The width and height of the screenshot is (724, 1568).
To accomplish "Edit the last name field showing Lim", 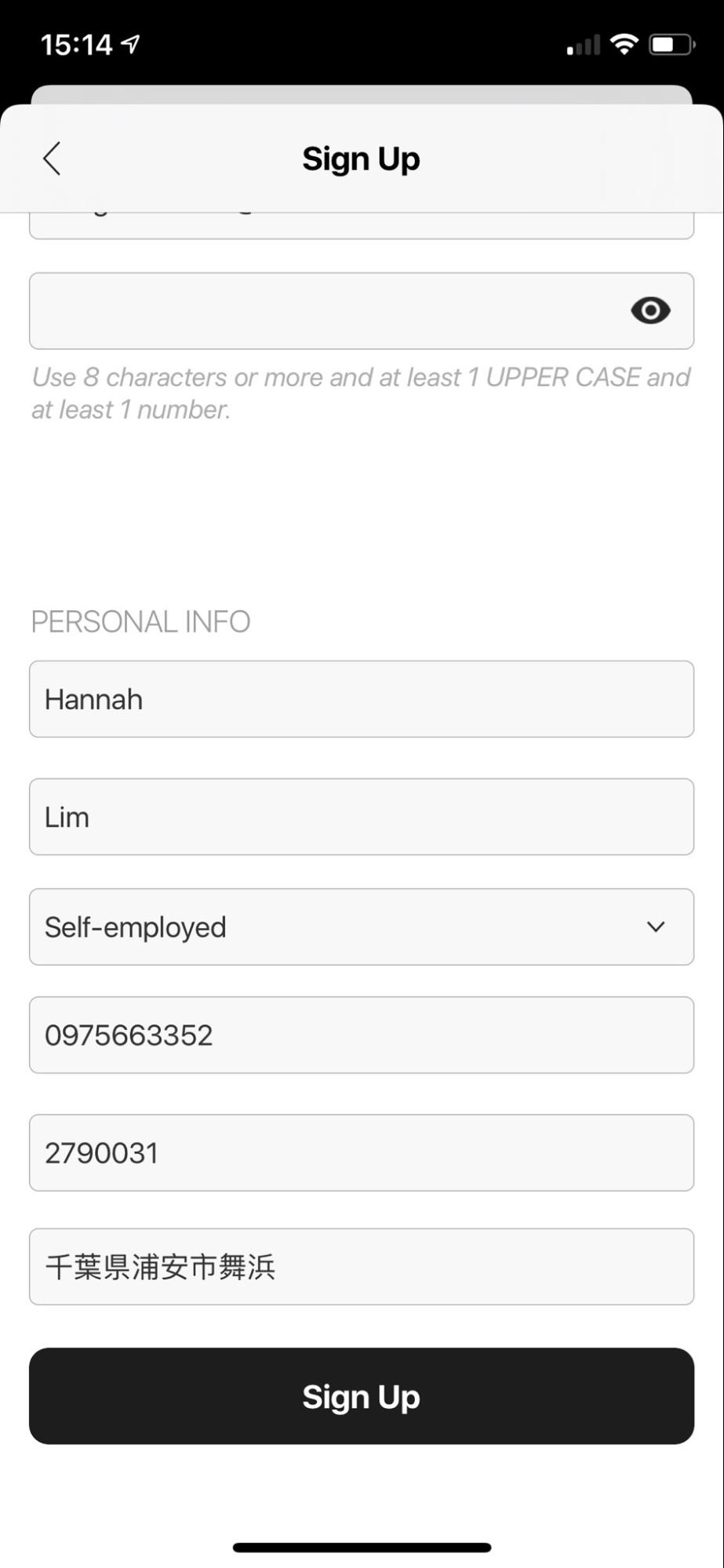I will (362, 817).
